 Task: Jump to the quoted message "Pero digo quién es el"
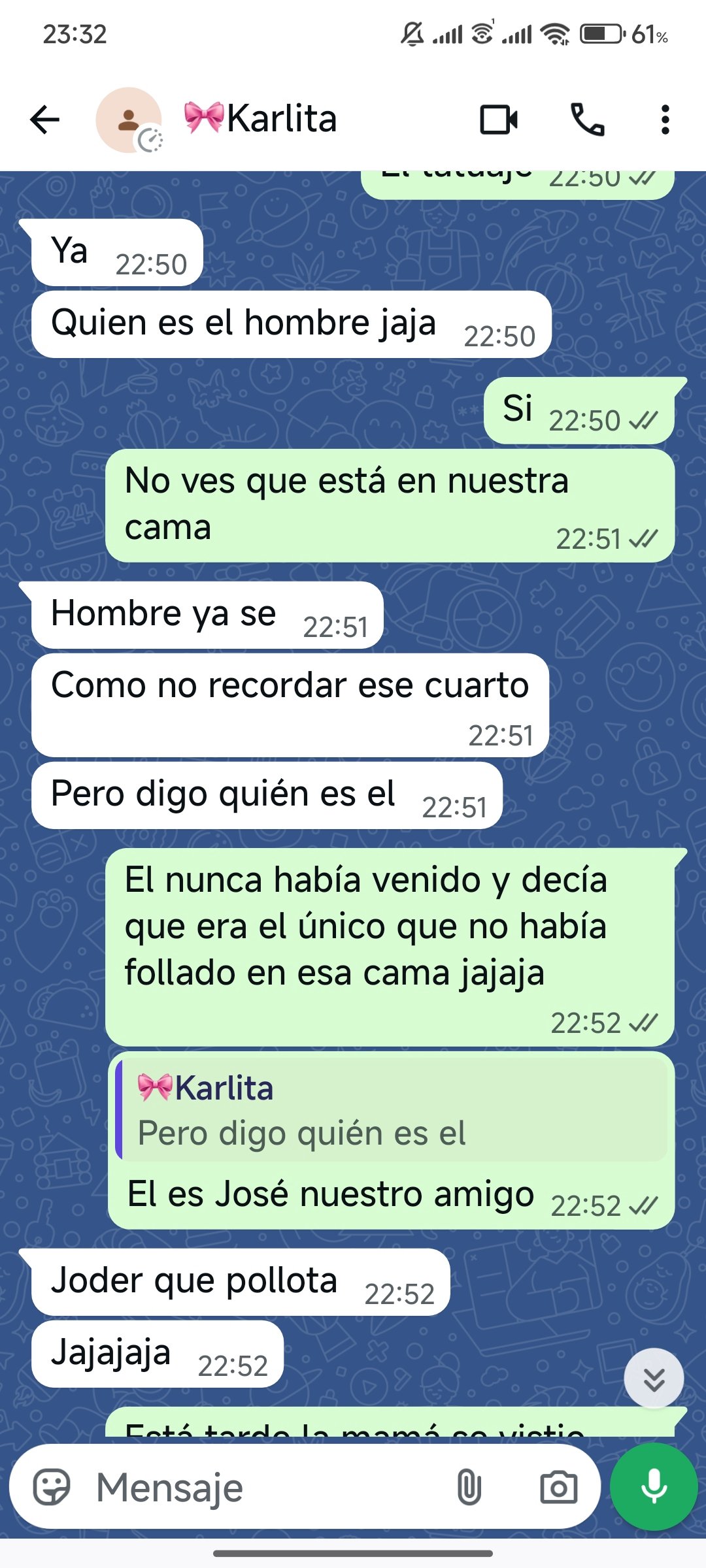[x=392, y=1110]
